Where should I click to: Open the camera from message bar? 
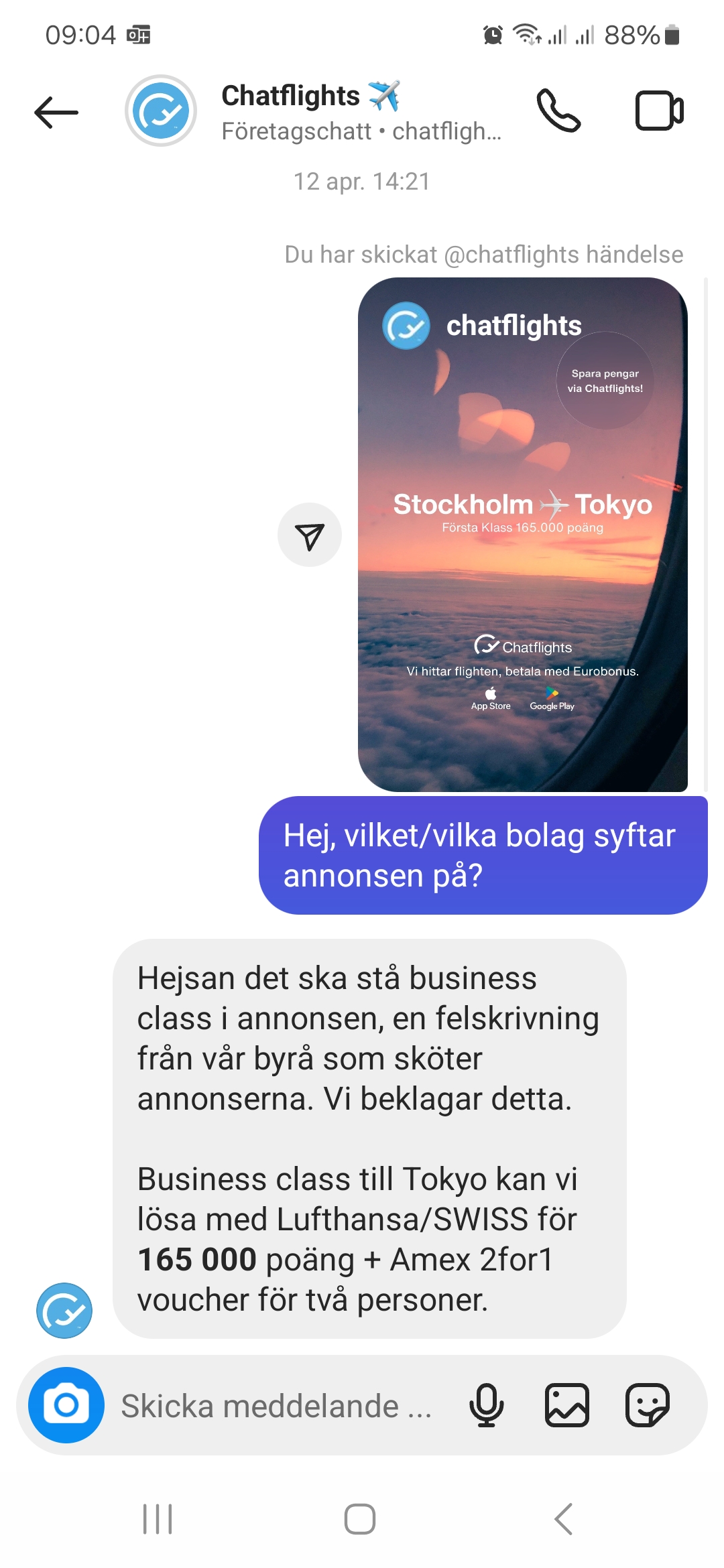click(66, 1404)
